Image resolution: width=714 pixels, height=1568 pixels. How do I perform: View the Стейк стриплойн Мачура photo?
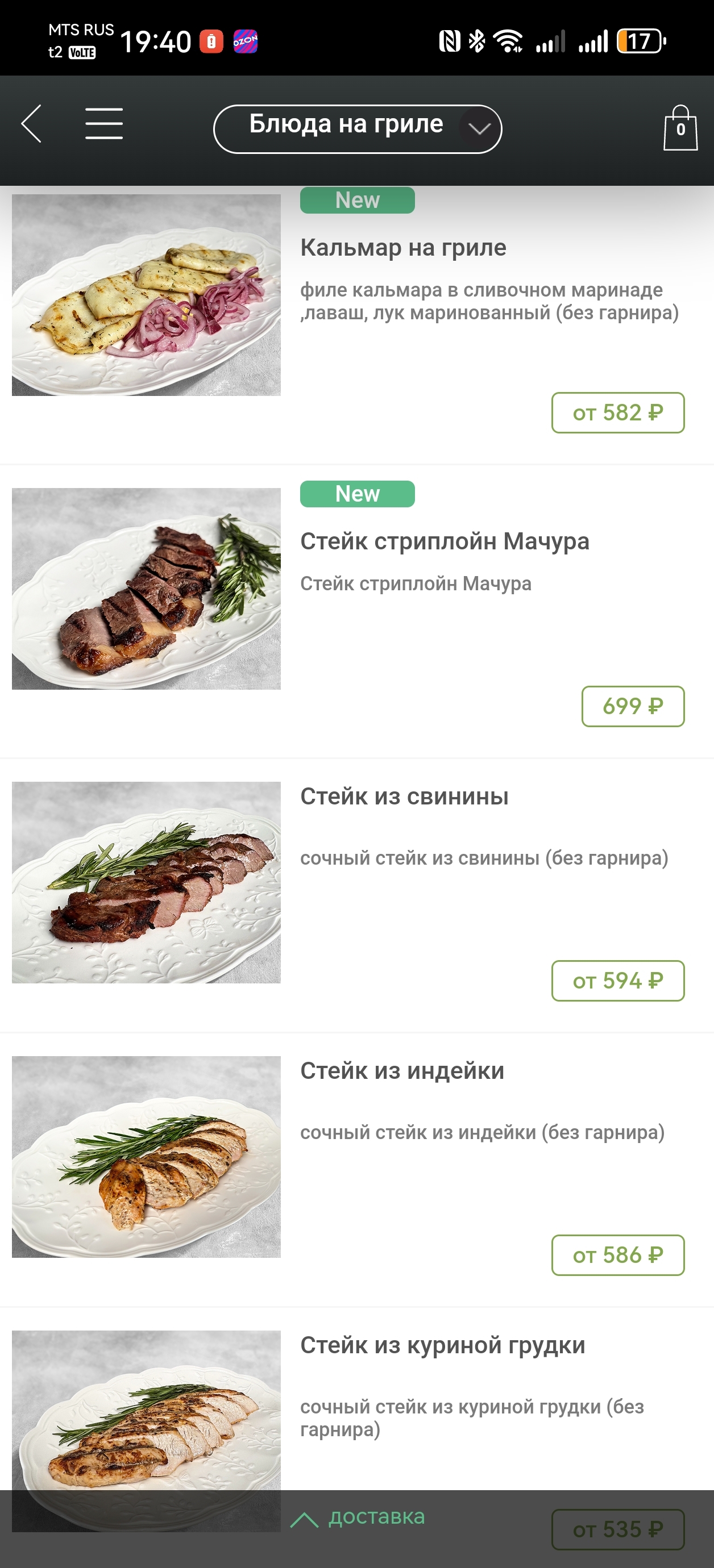(146, 589)
